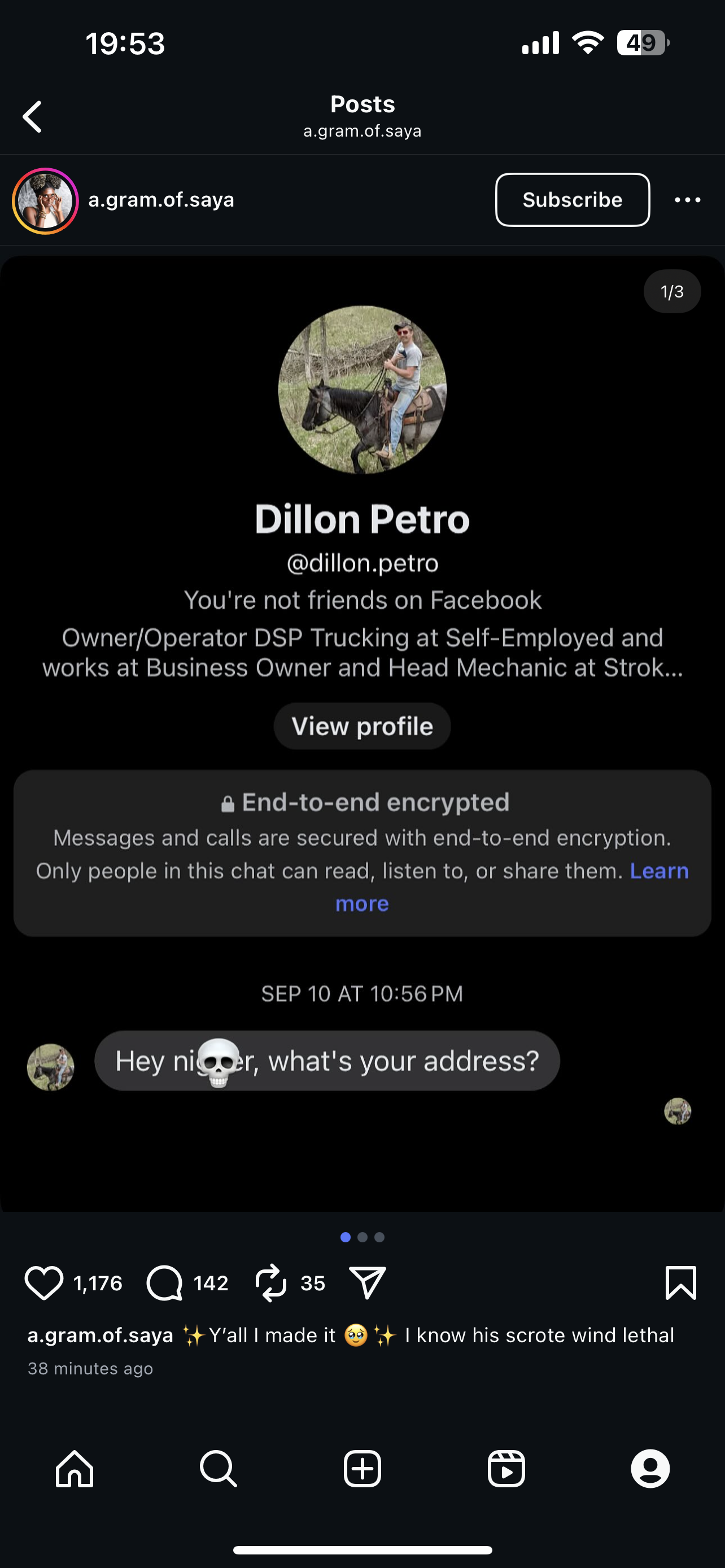725x1568 pixels.
Task: Go to the Home feed tab
Action: (75, 1469)
